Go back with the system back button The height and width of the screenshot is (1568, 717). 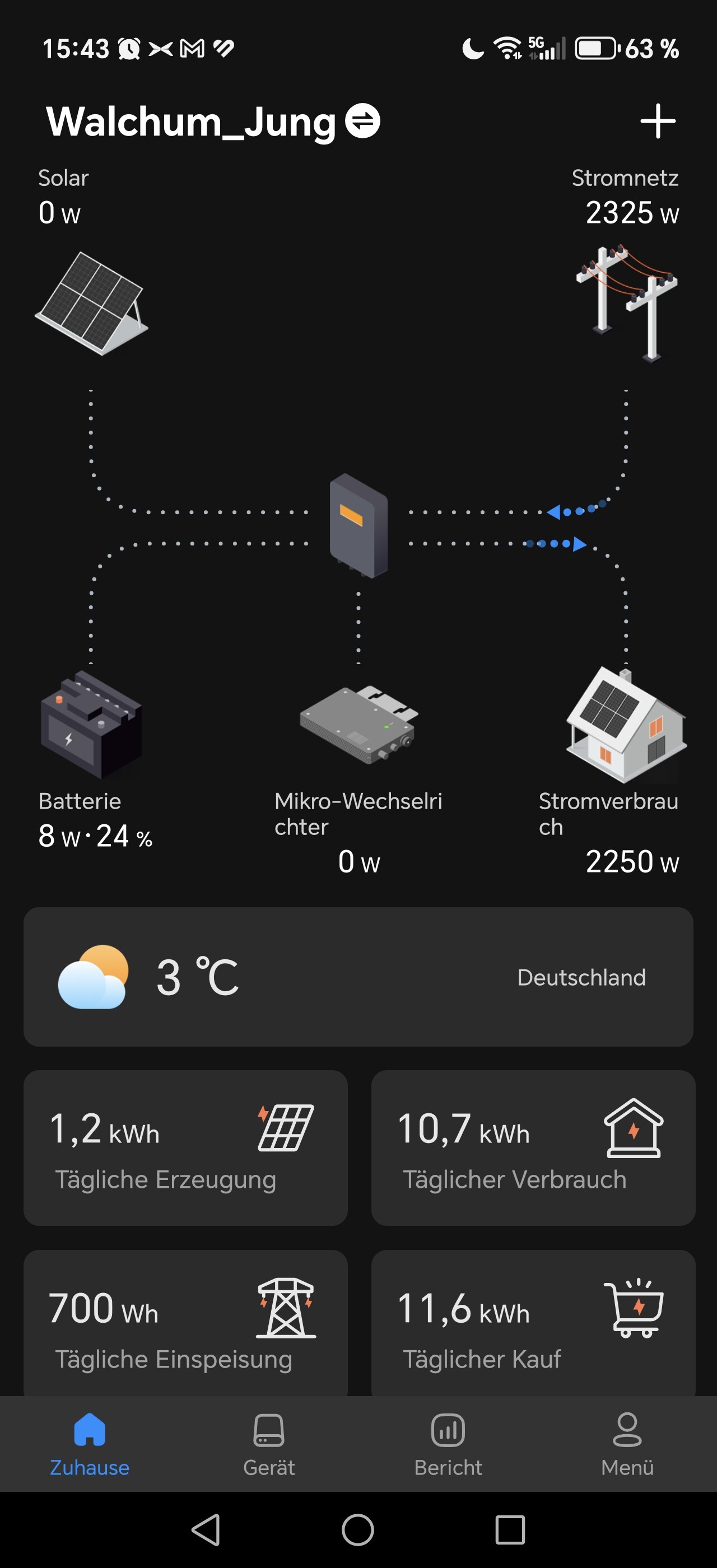point(206,1530)
